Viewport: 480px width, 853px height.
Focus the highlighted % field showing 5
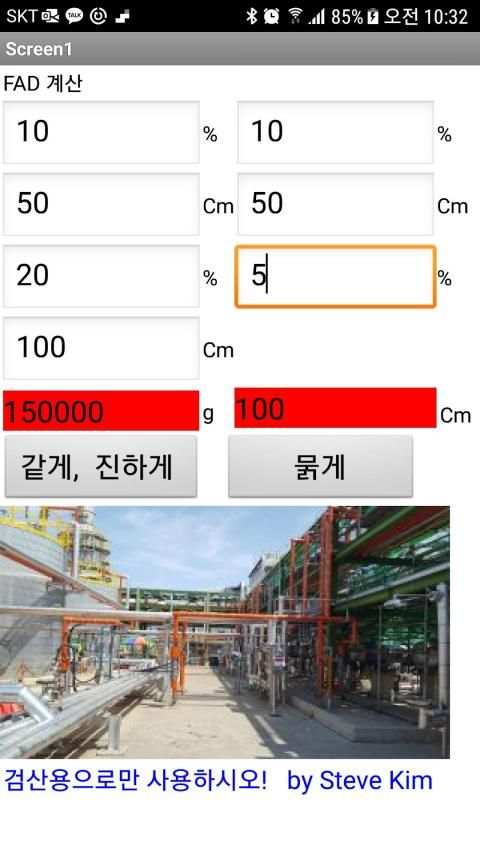(335, 276)
